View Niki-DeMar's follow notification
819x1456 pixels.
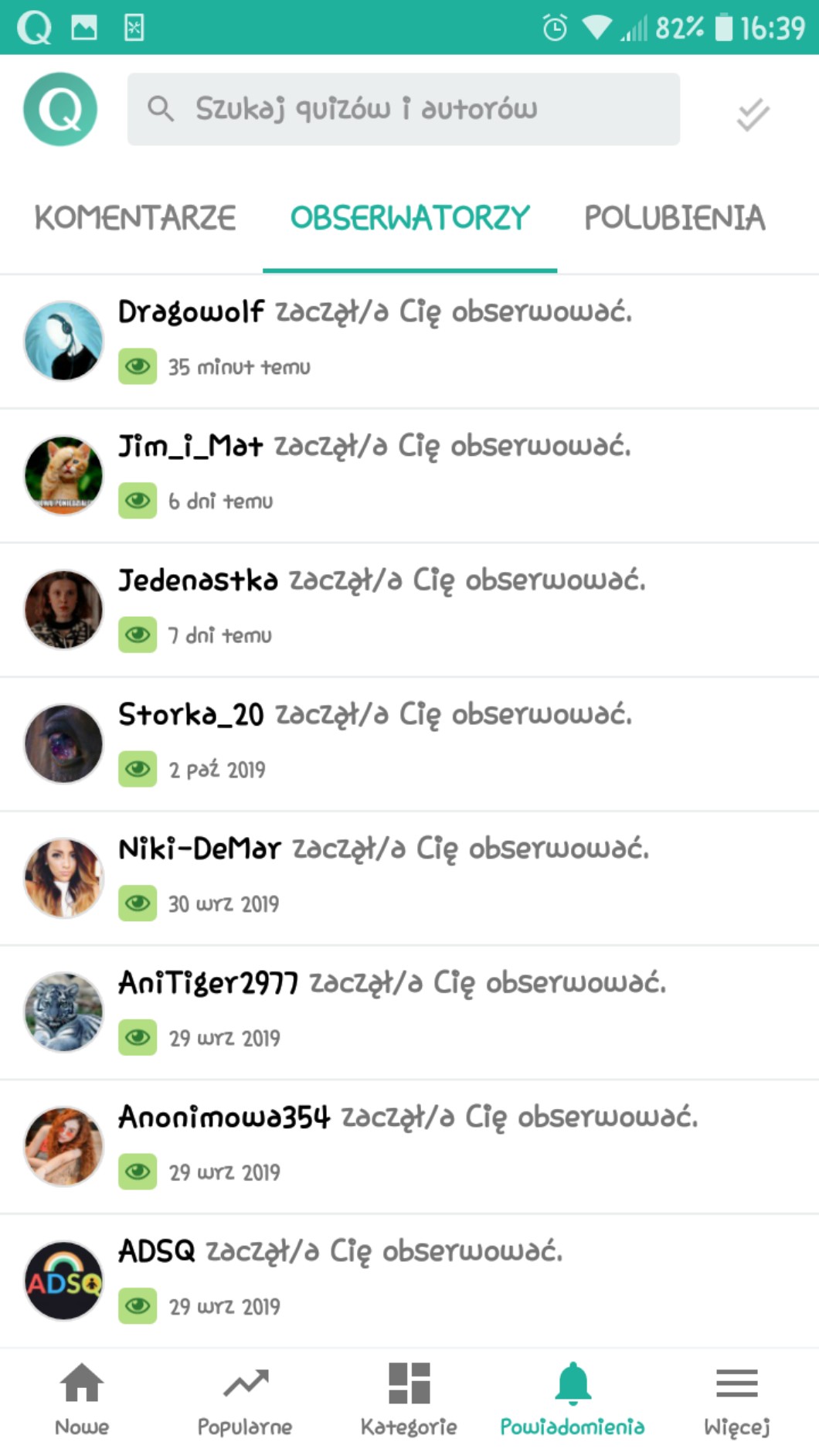click(409, 878)
